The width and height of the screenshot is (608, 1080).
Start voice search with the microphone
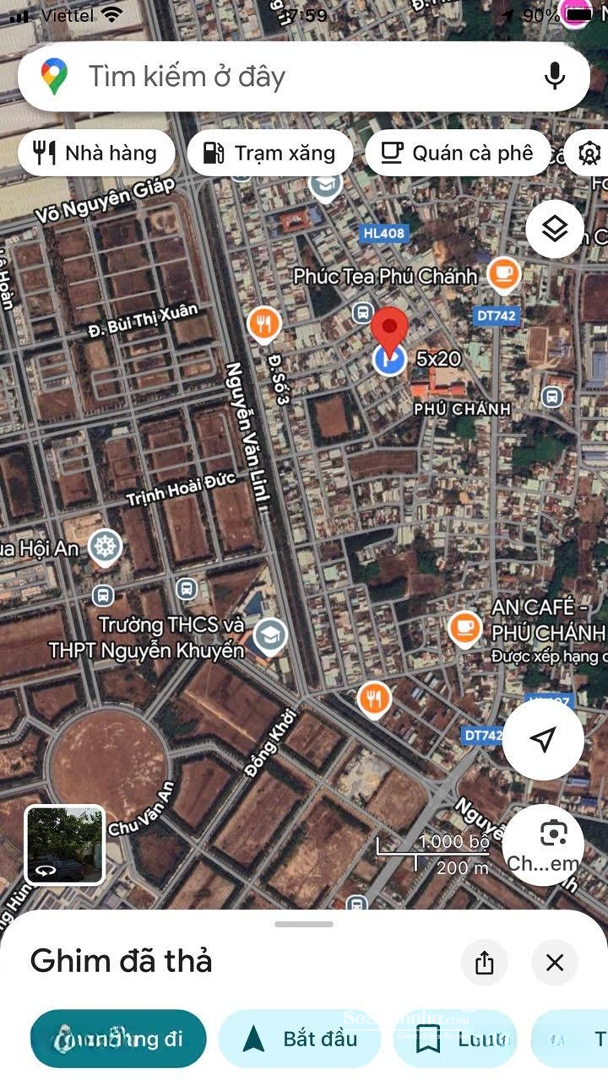555,76
